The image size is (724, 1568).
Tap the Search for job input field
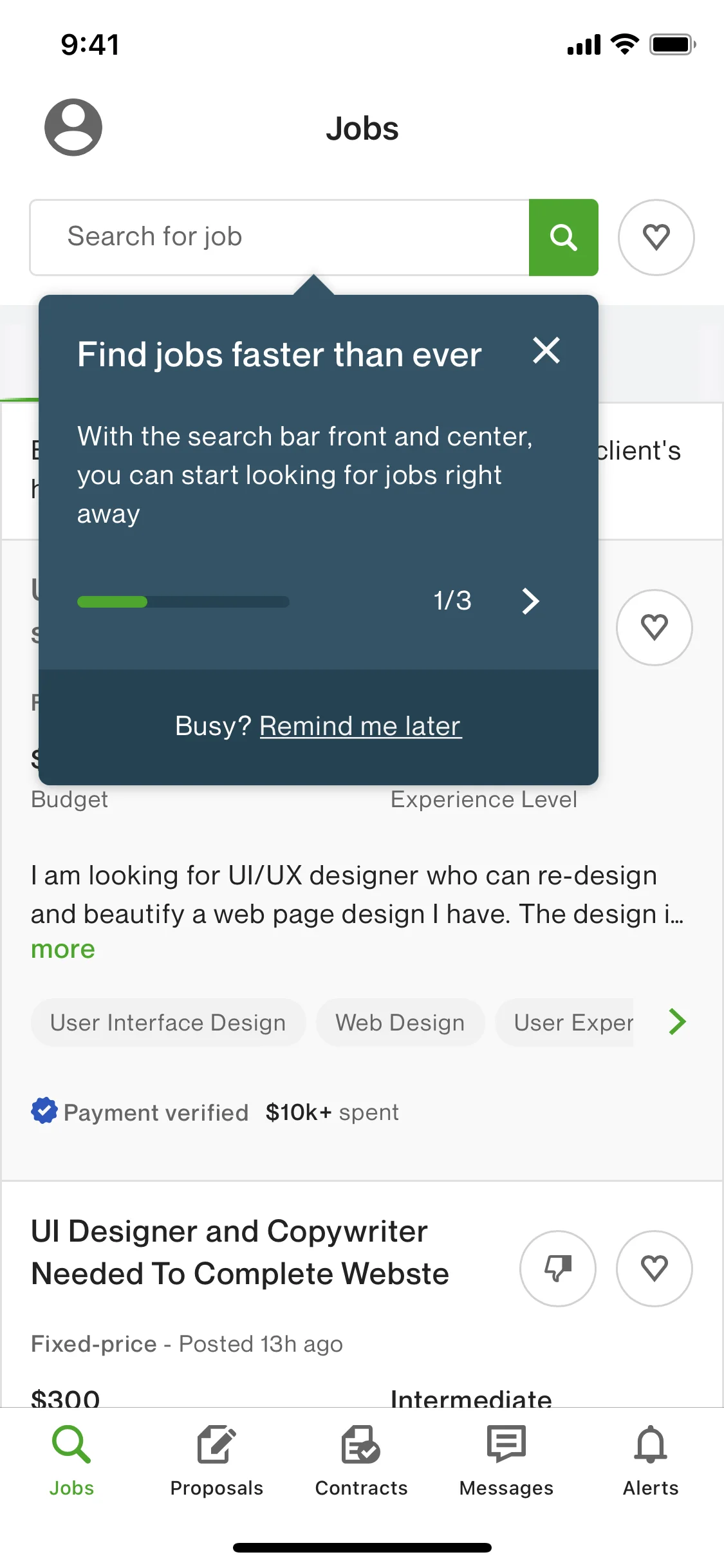tap(257, 238)
